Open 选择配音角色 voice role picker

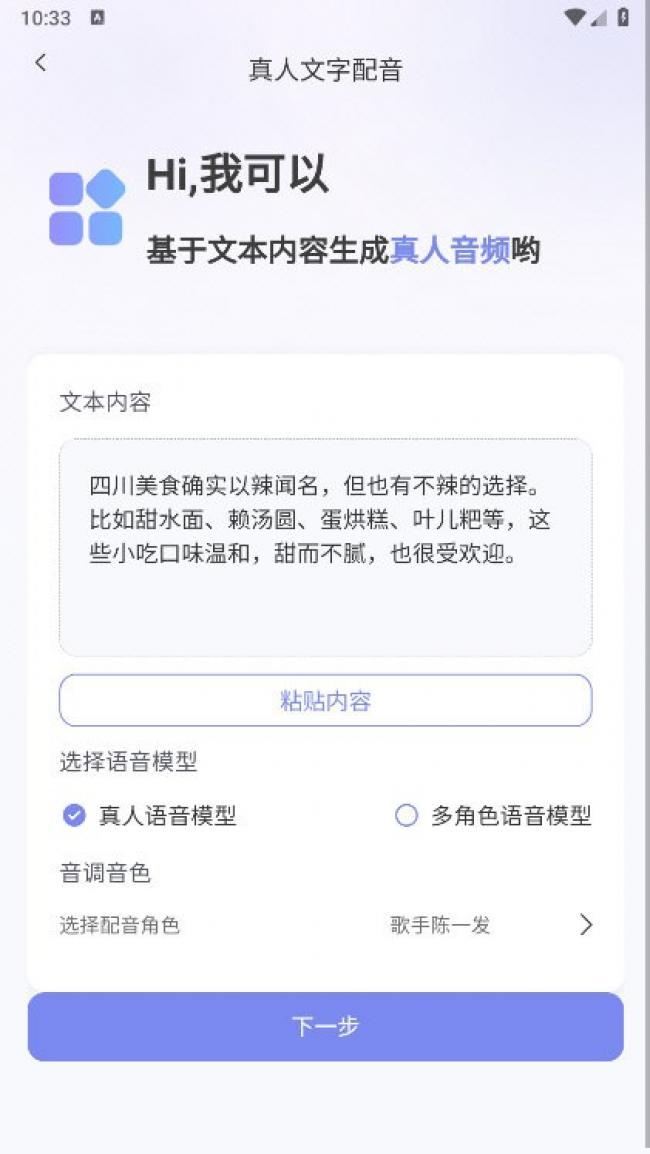tap(325, 925)
